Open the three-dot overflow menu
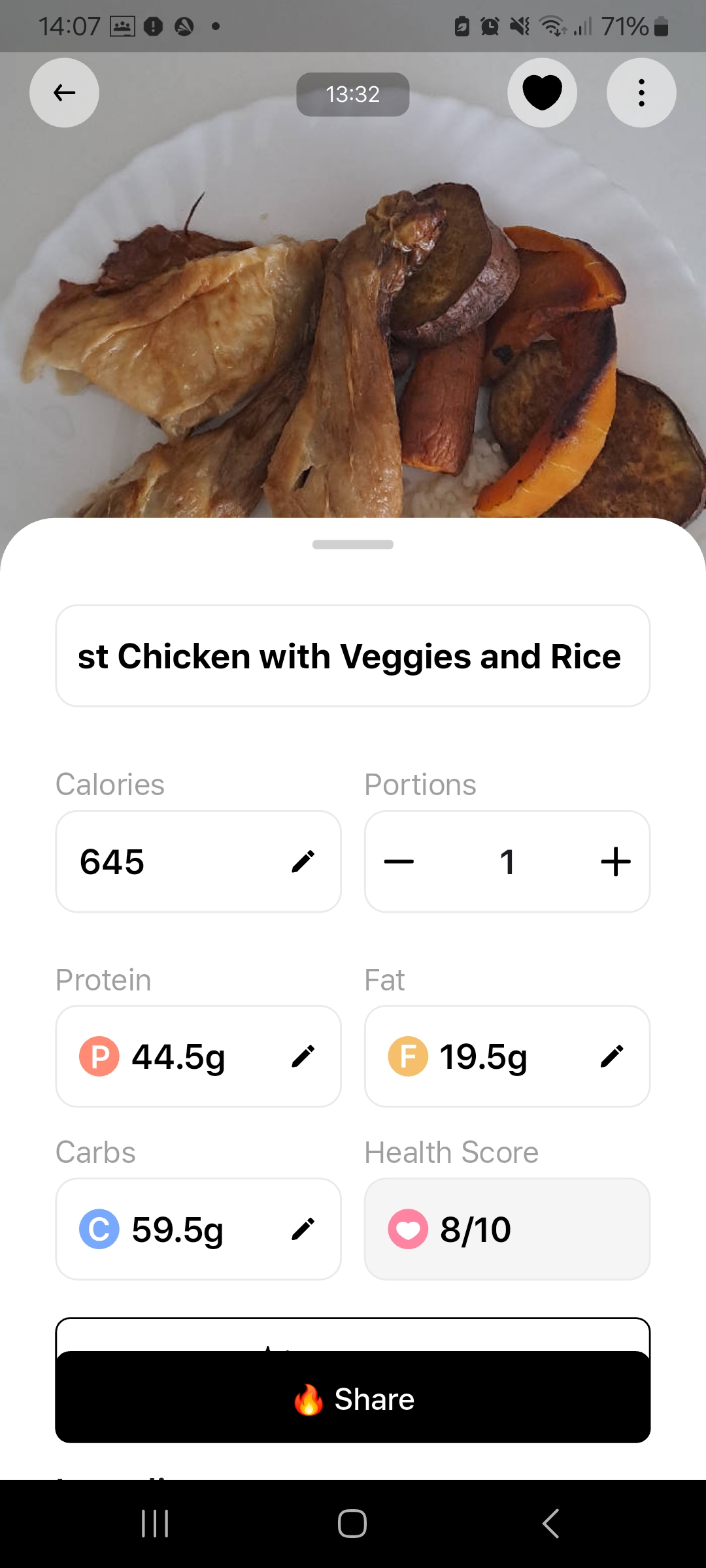Screen dimensions: 706x1568 [x=641, y=93]
